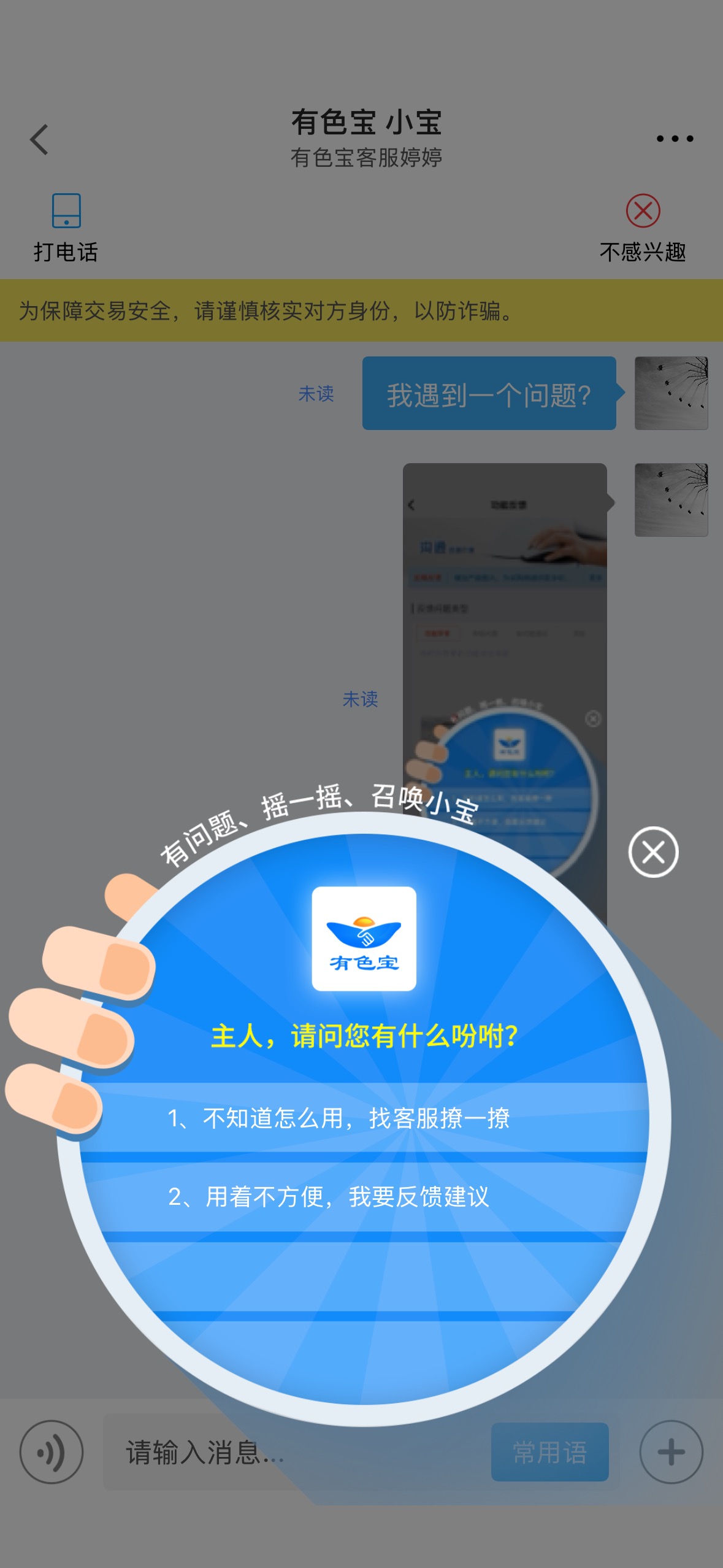The width and height of the screenshot is (723, 1568).
Task: Choose option 2 我要反馈建议
Action: (x=364, y=1196)
